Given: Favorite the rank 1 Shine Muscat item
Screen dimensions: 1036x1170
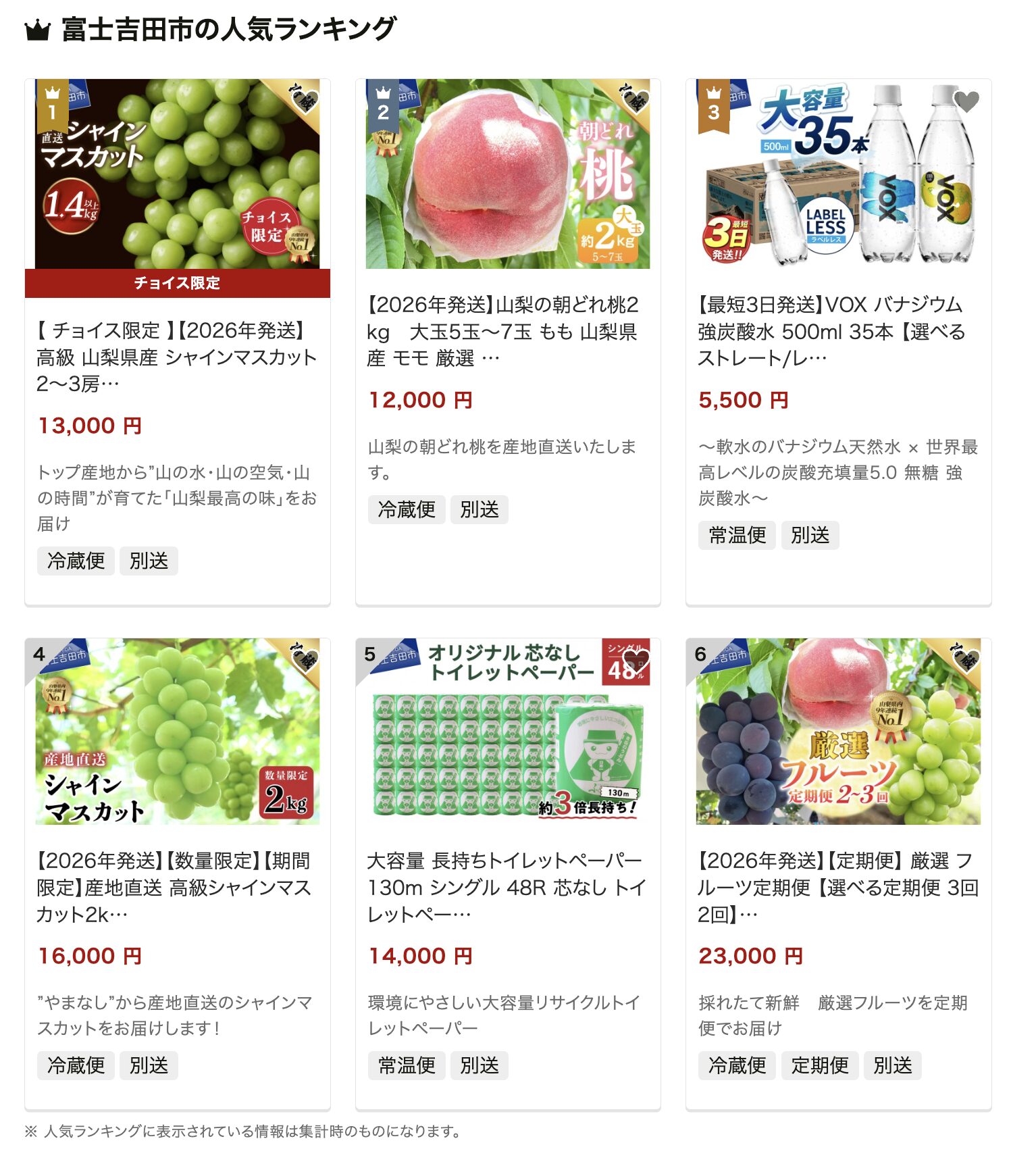Looking at the screenshot, I should (x=305, y=102).
